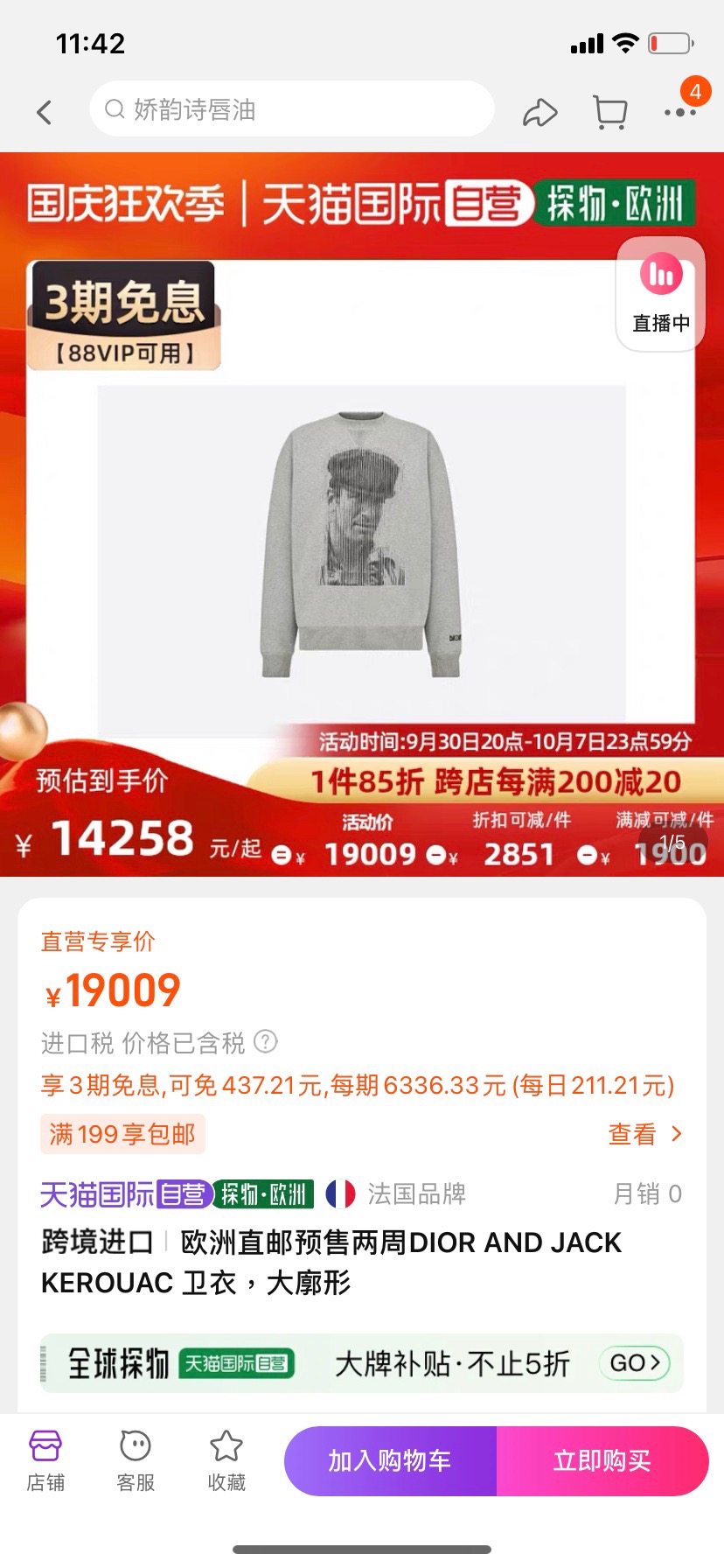
Task: Open import tax help question mark
Action: tap(265, 1041)
